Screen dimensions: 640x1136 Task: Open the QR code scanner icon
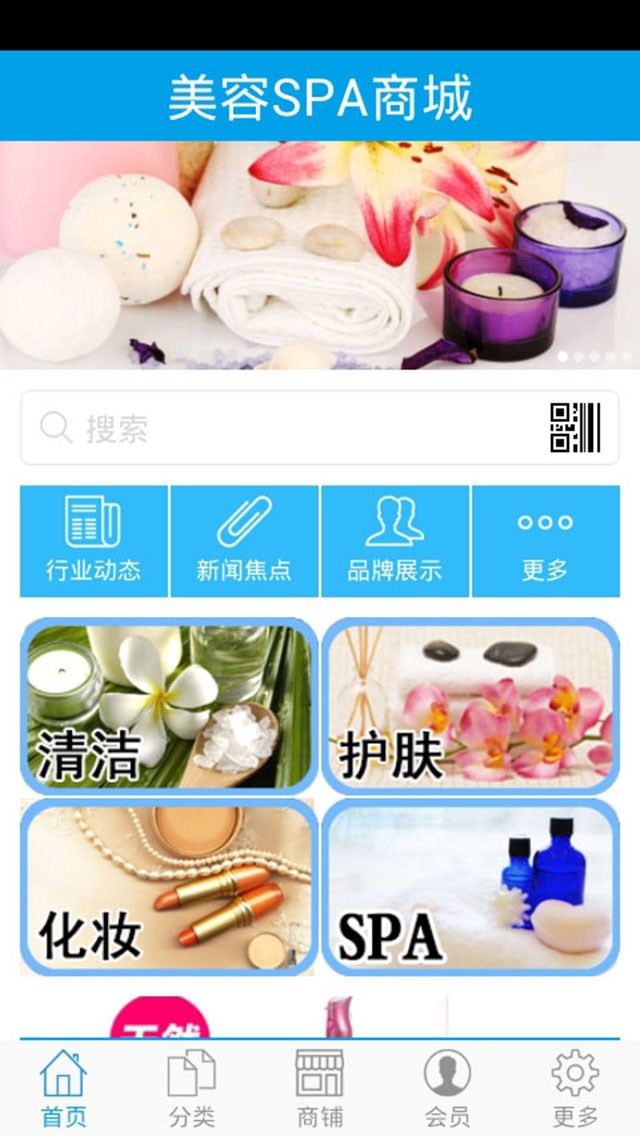tap(575, 428)
